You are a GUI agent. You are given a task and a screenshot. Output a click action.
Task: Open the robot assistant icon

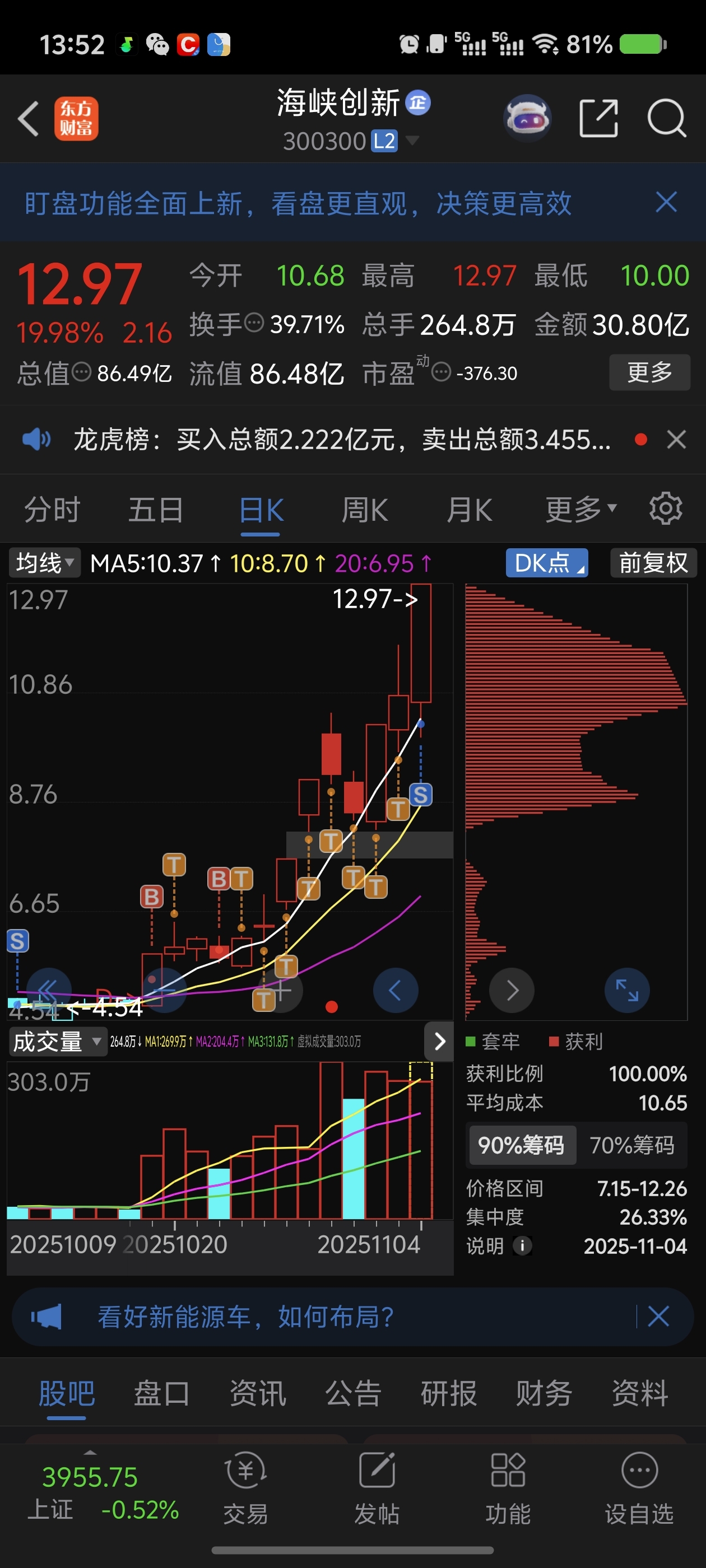tap(527, 118)
